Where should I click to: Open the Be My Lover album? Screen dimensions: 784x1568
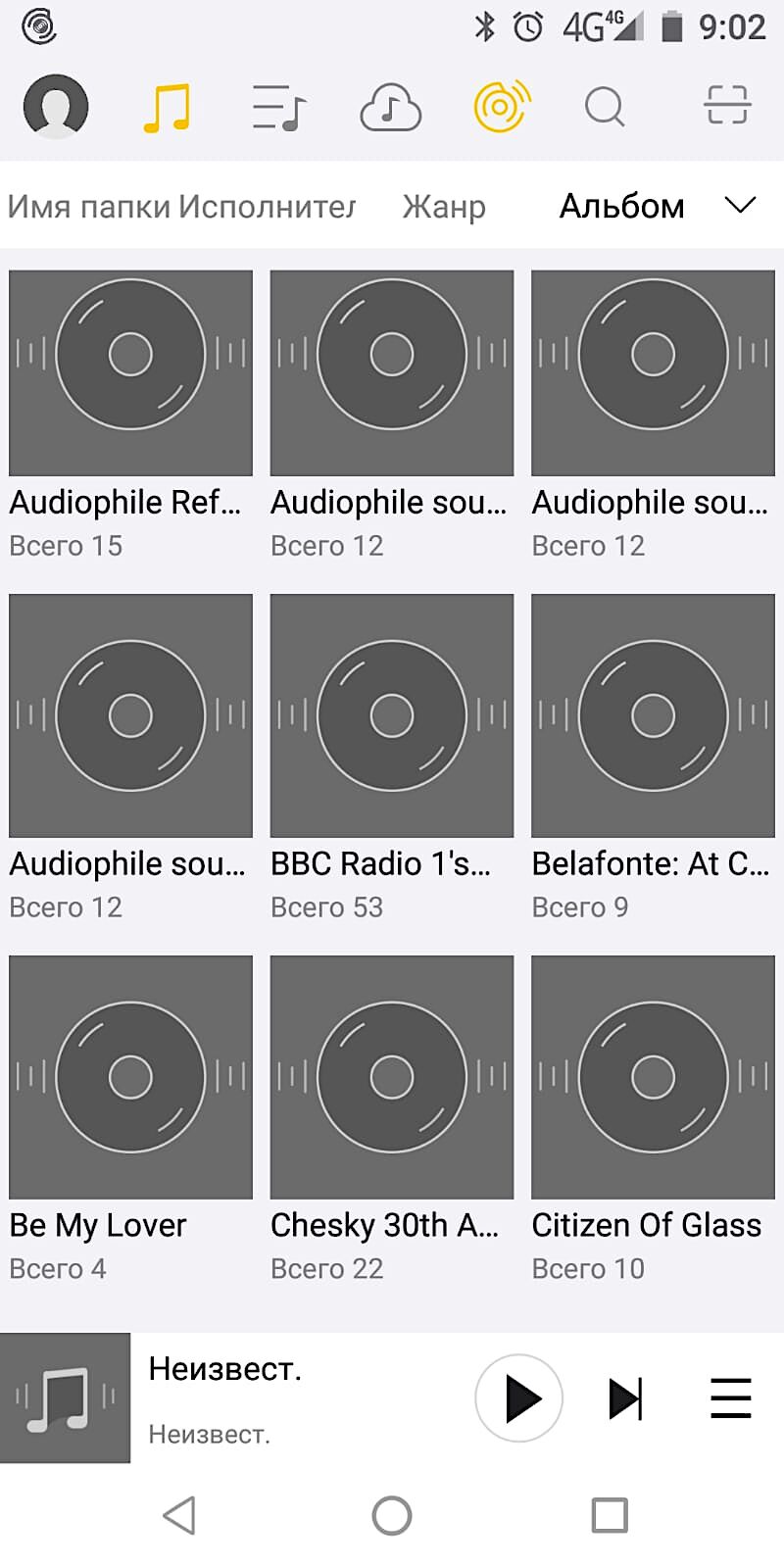pyautogui.click(x=130, y=1119)
